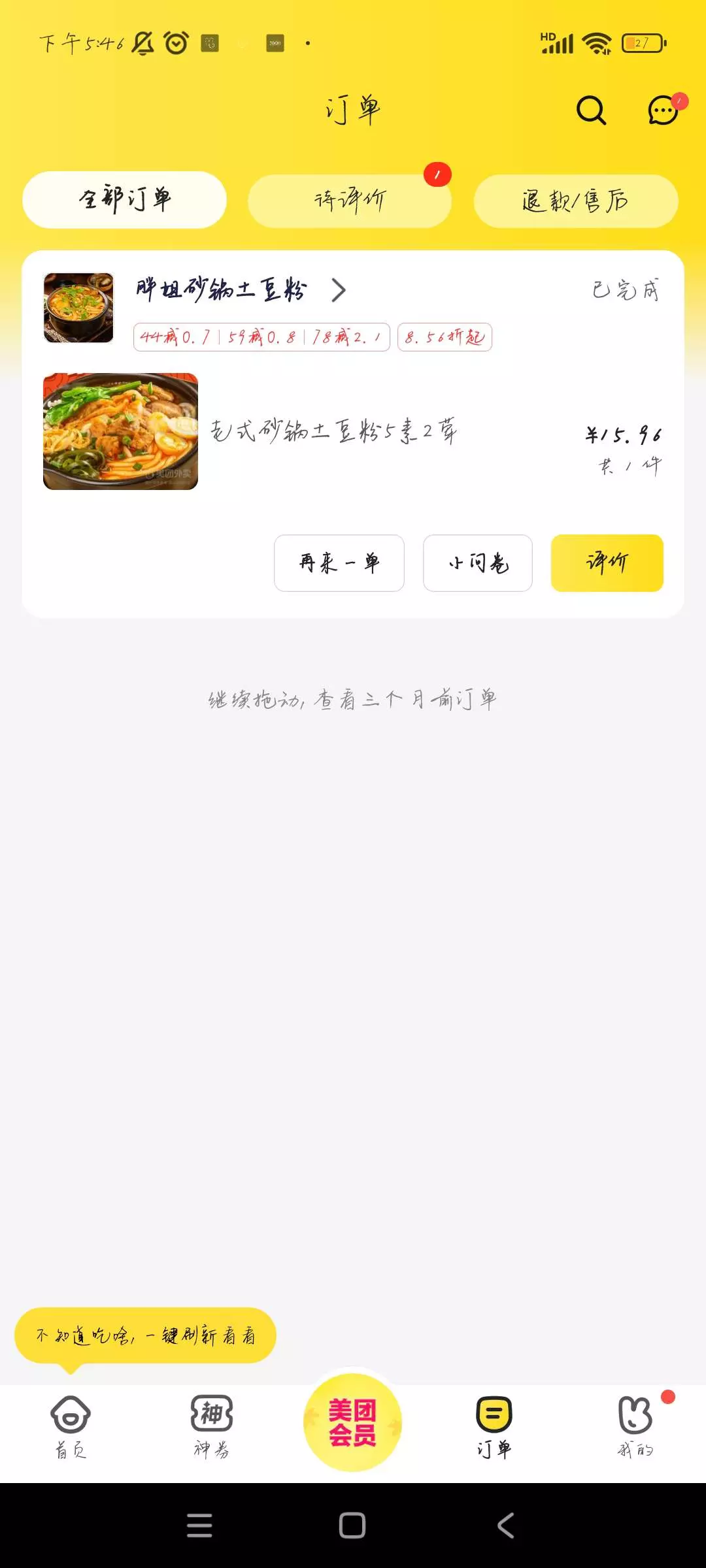Open the 胖姐砂锅土豆粉 store page
Viewport: 706px width, 1568px height.
click(x=222, y=289)
